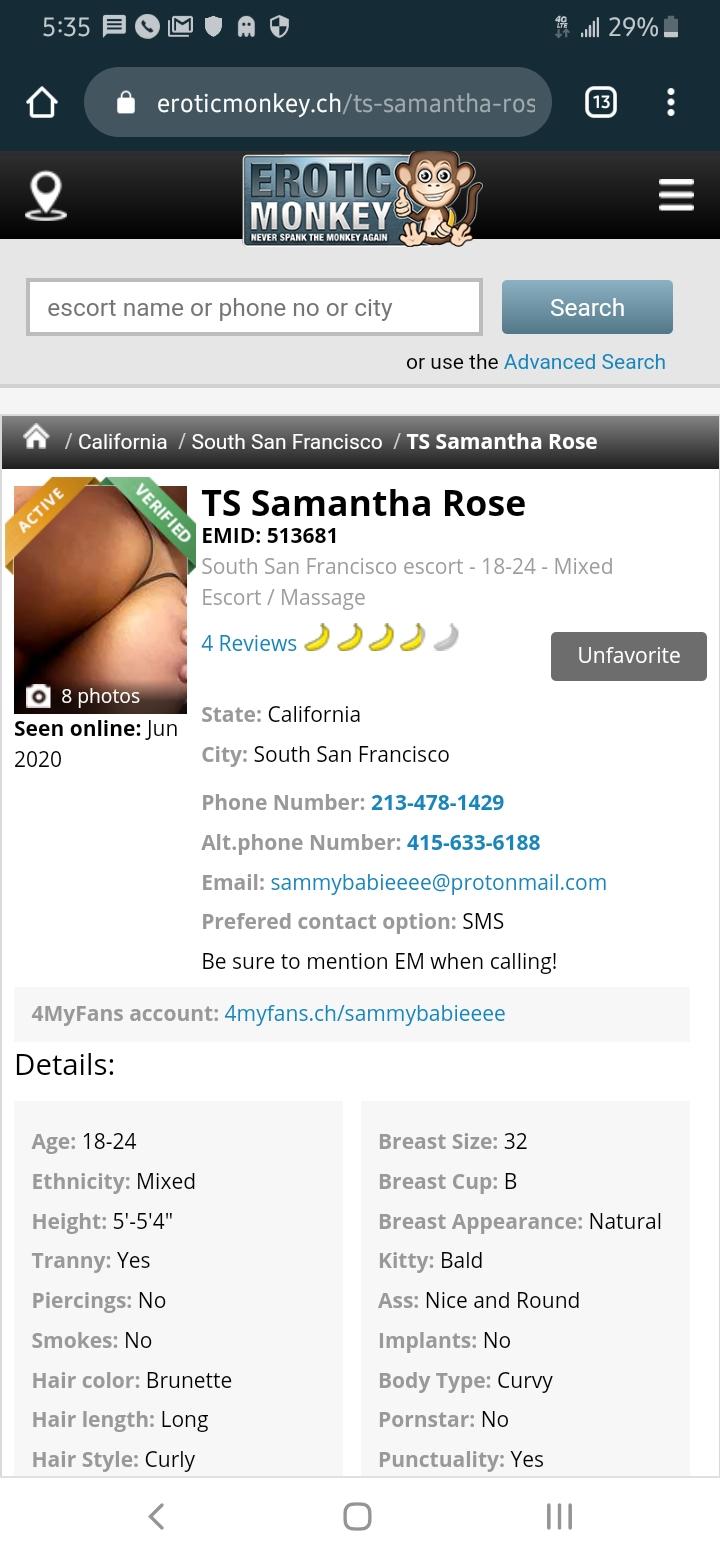Screen dimensions: 720x1560
Task: Open the 8 photos thumbnail
Action: pos(100,599)
